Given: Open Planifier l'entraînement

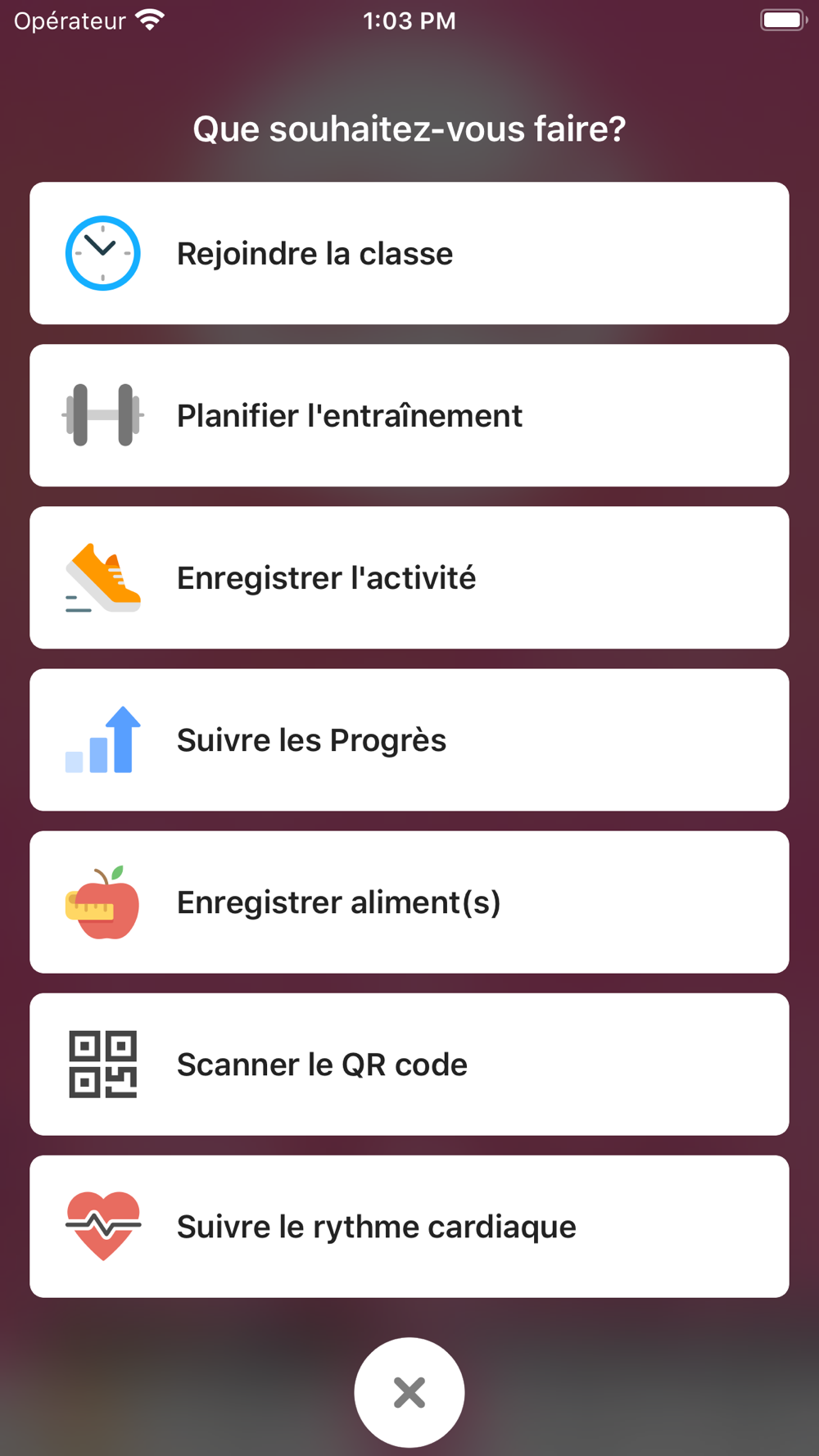Looking at the screenshot, I should (x=409, y=415).
